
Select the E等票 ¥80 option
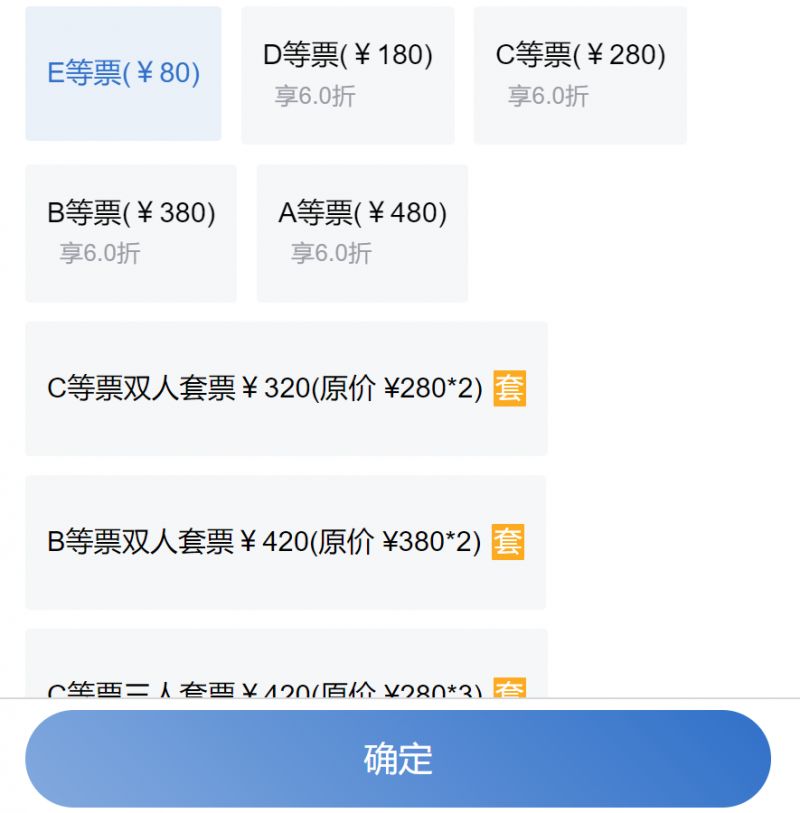click(123, 73)
